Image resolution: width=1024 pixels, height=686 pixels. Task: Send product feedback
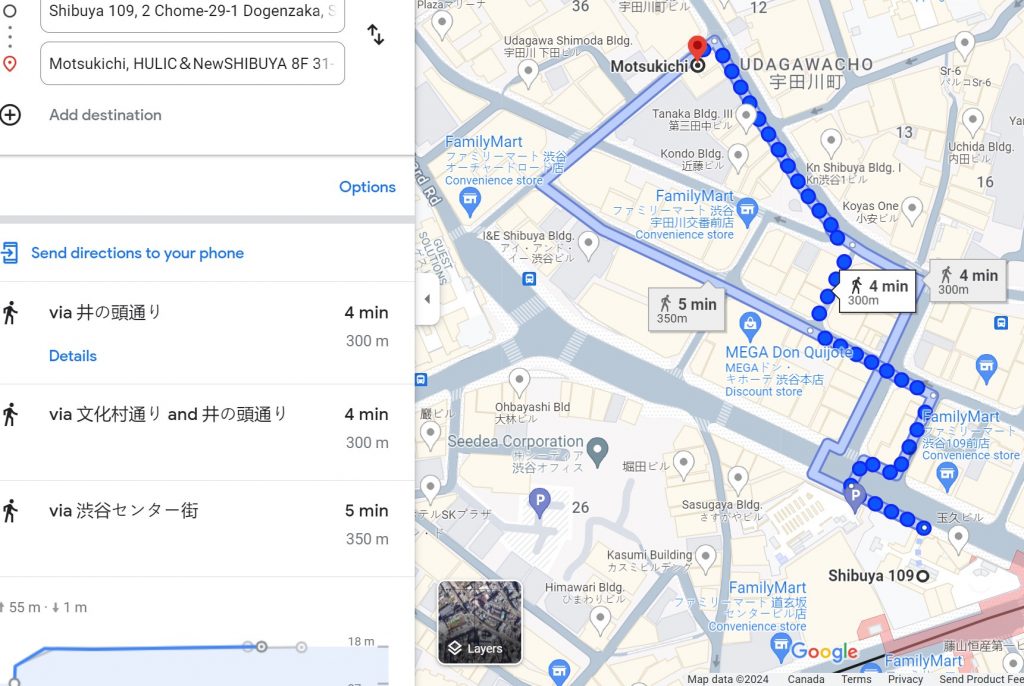click(x=981, y=679)
